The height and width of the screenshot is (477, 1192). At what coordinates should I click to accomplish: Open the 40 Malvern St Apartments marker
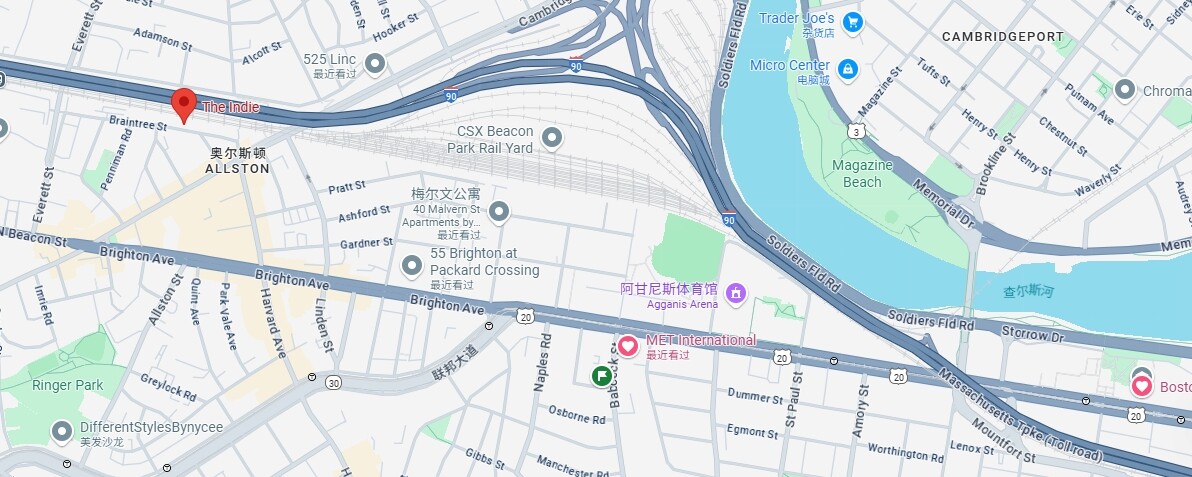(x=499, y=212)
